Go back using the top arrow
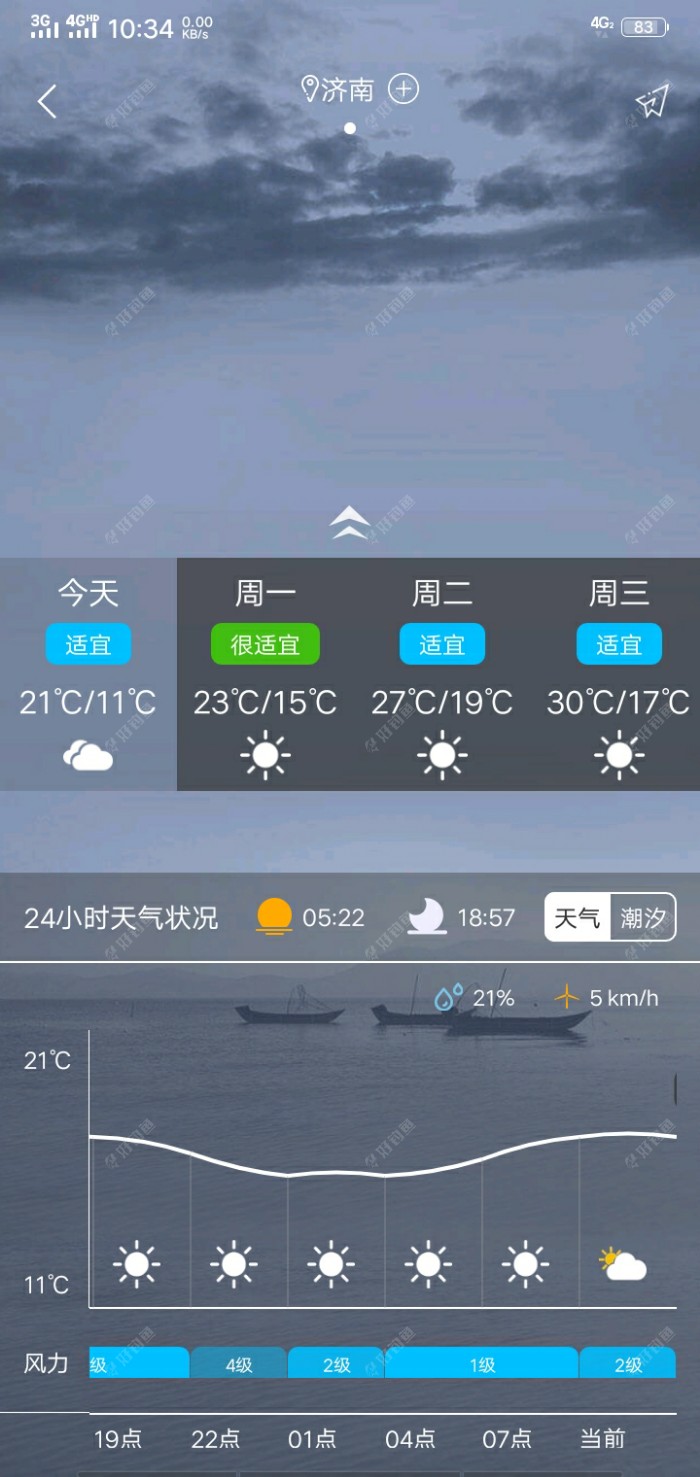The width and height of the screenshot is (700, 1477). pyautogui.click(x=47, y=102)
